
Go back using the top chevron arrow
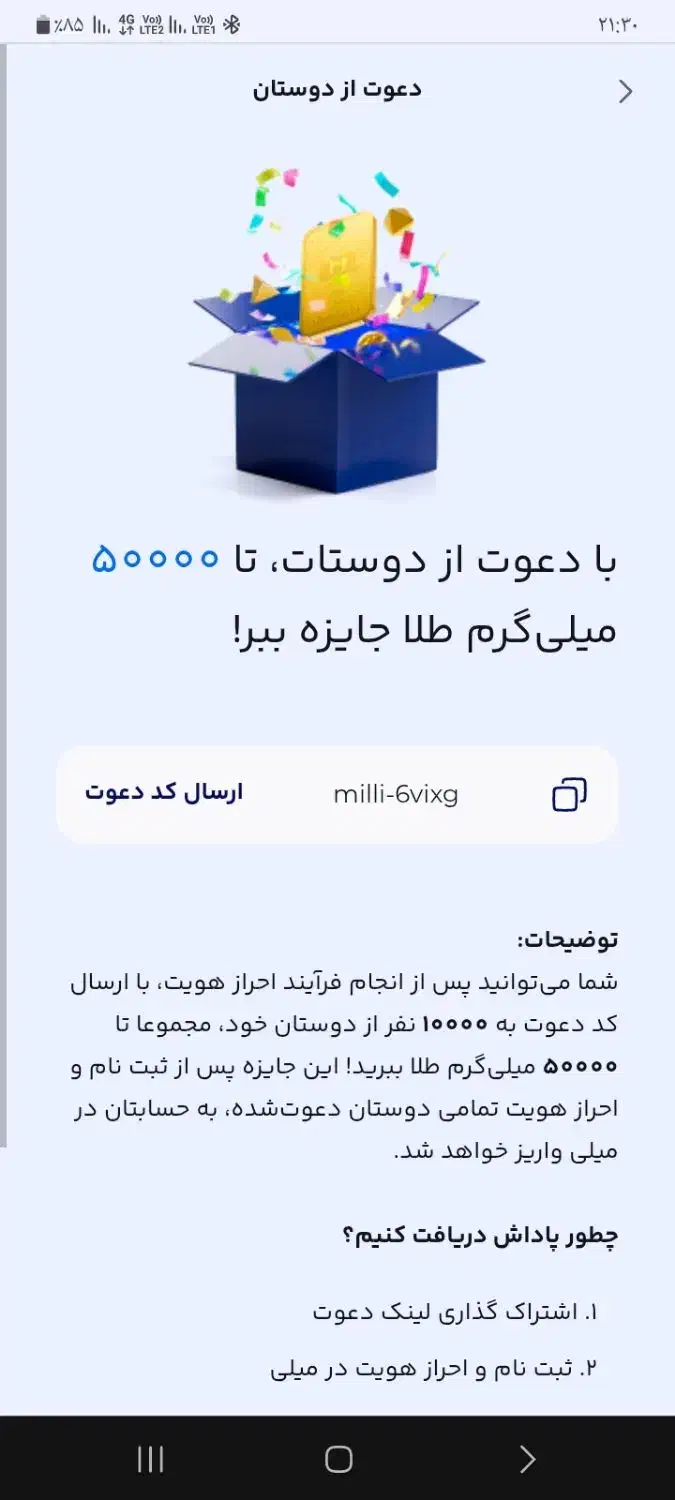click(x=626, y=92)
